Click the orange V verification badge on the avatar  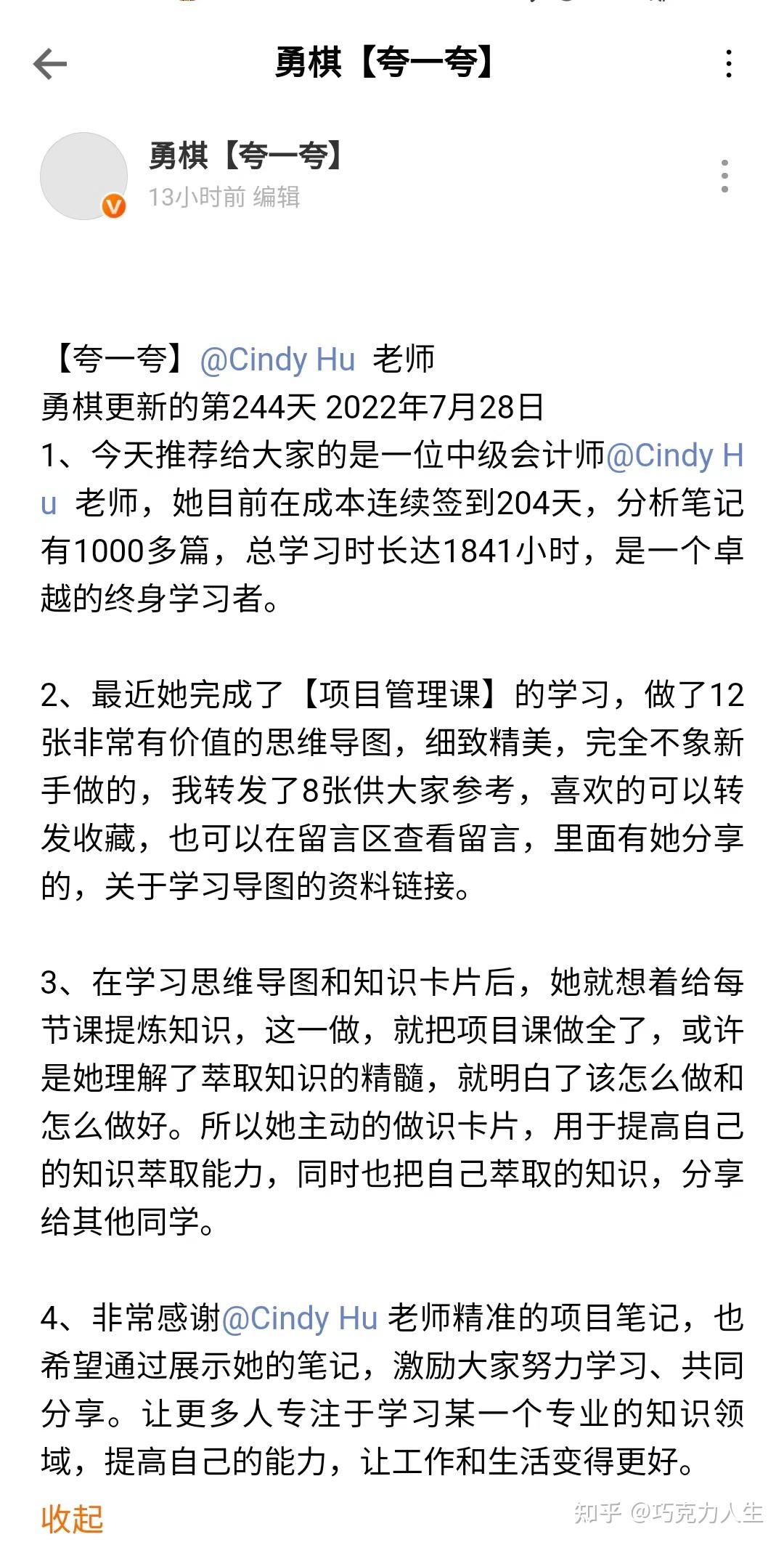coord(113,206)
